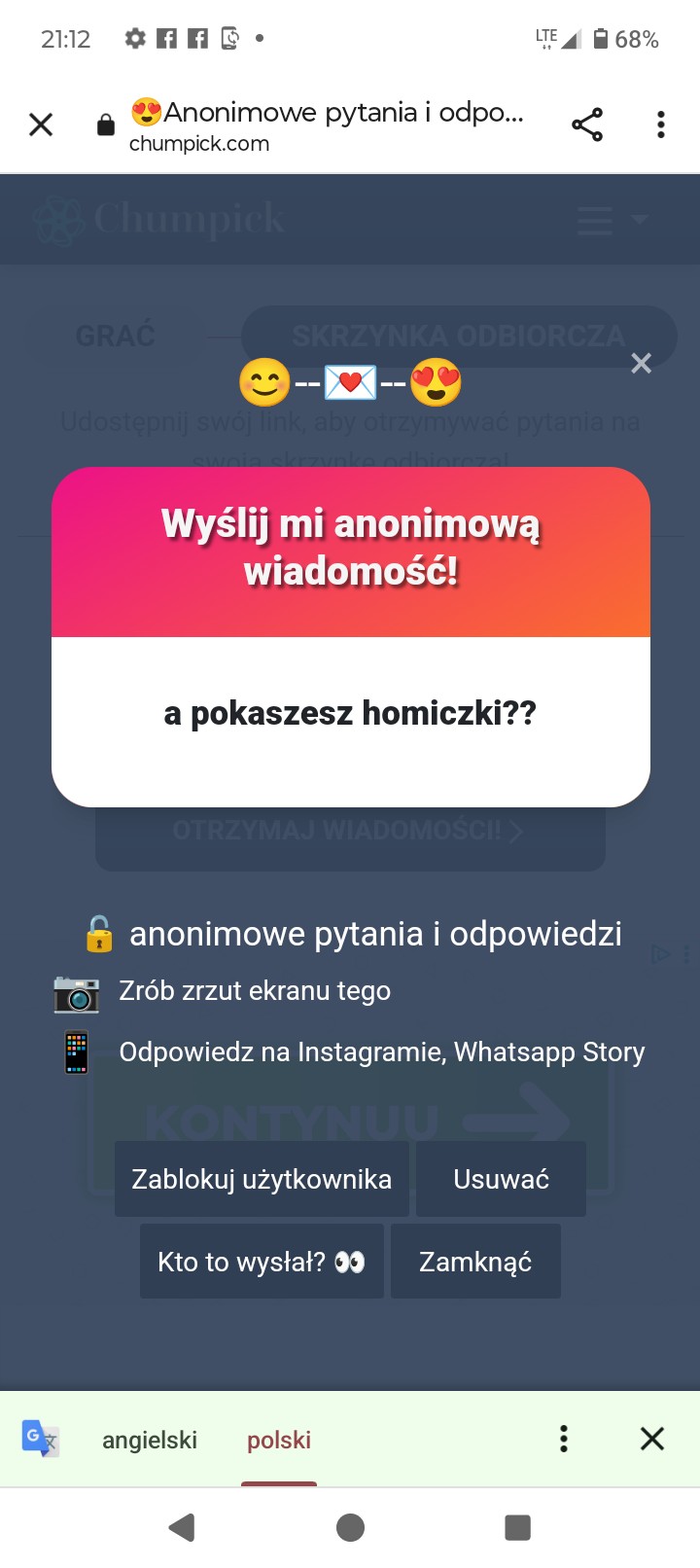Share the chumpick.com page

pos(587,125)
